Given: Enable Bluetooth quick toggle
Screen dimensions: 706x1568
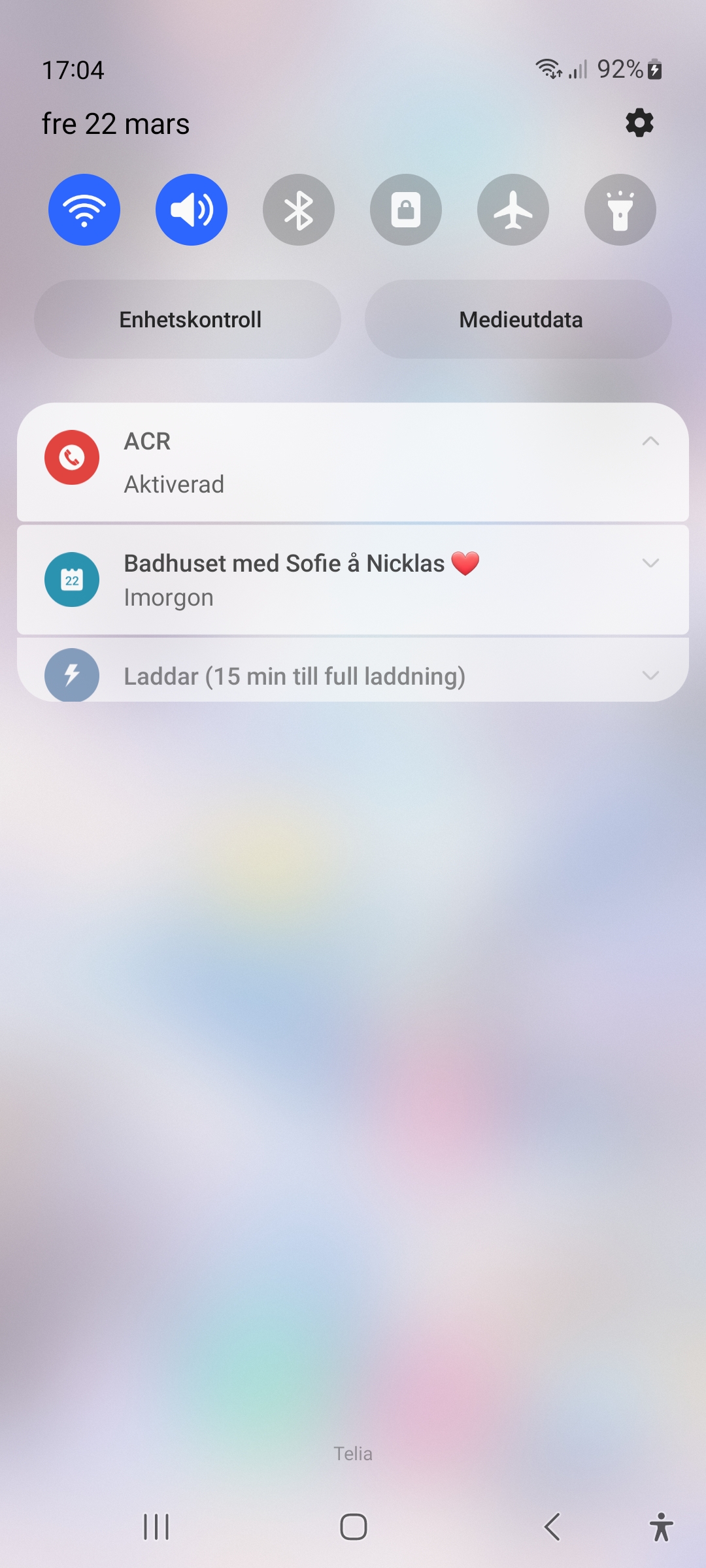Looking at the screenshot, I should (x=299, y=210).
